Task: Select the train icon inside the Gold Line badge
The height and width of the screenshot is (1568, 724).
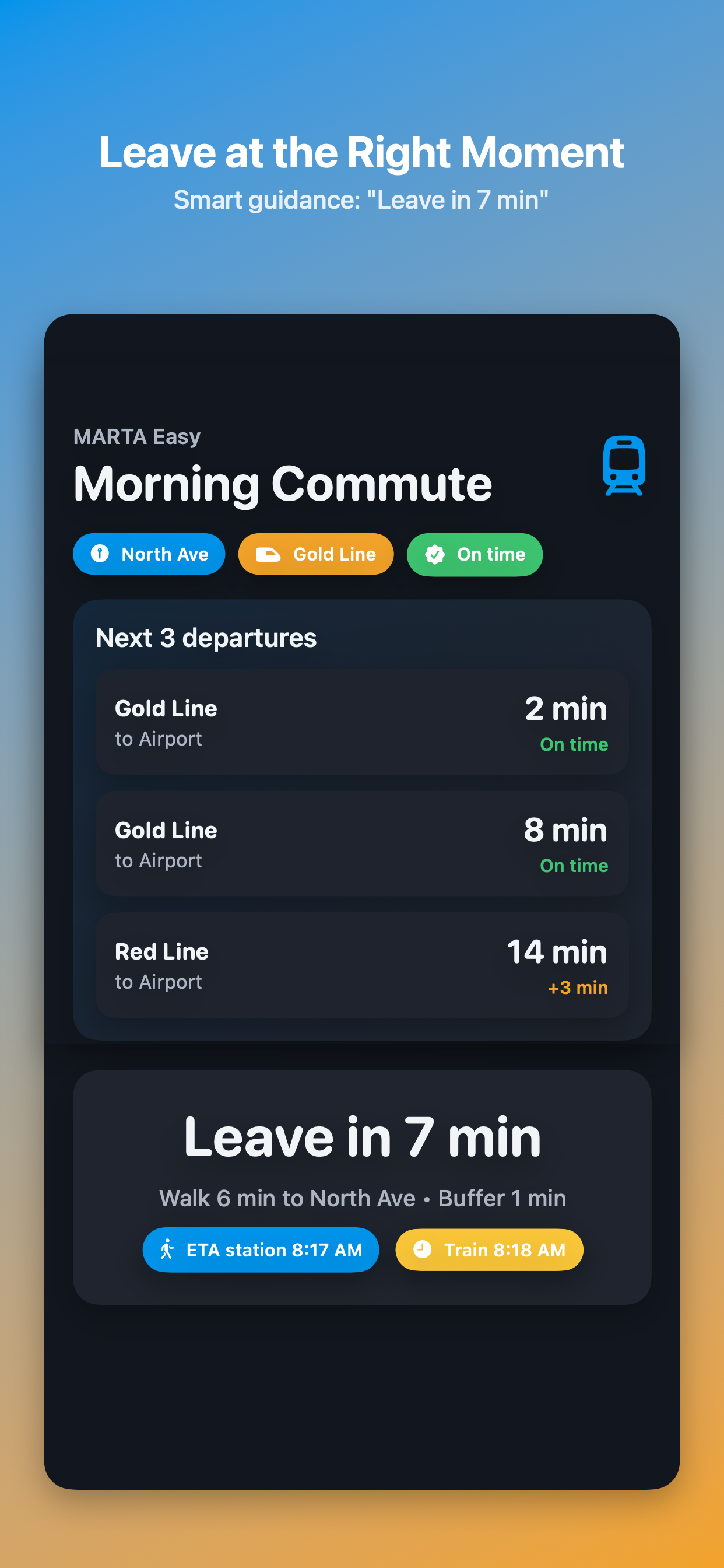Action: point(269,554)
